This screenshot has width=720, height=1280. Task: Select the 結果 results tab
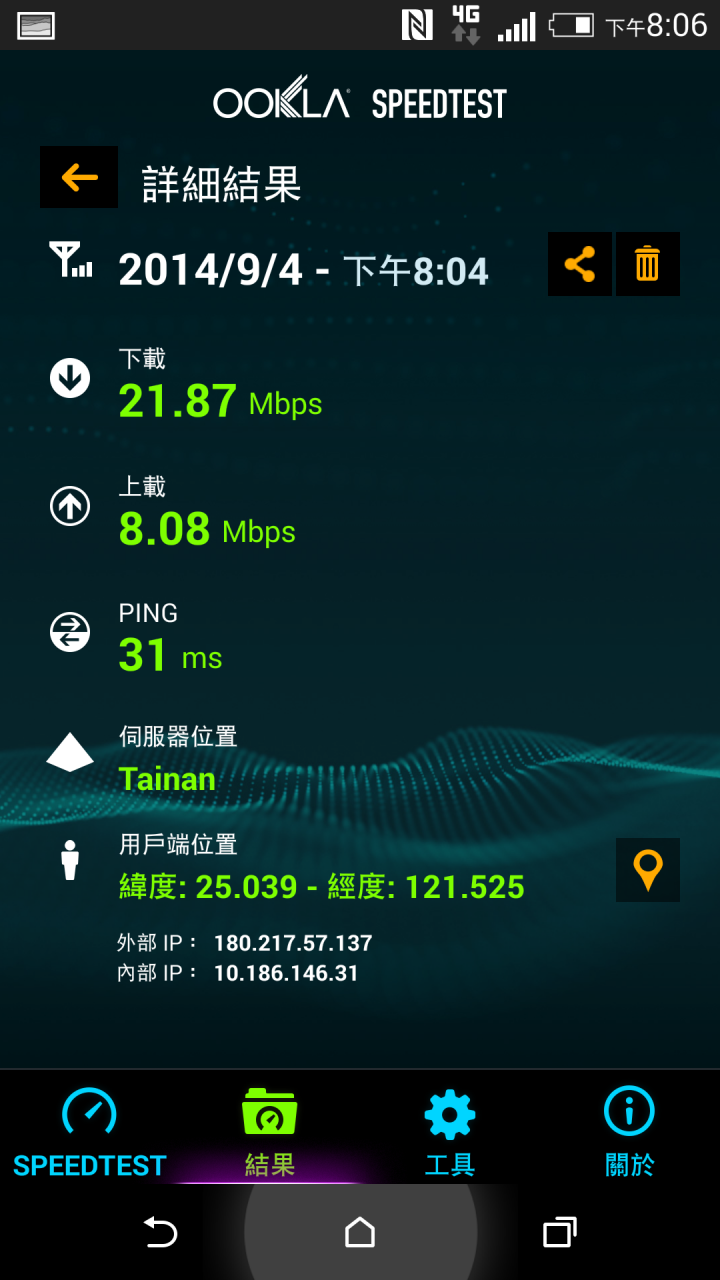click(x=270, y=1131)
